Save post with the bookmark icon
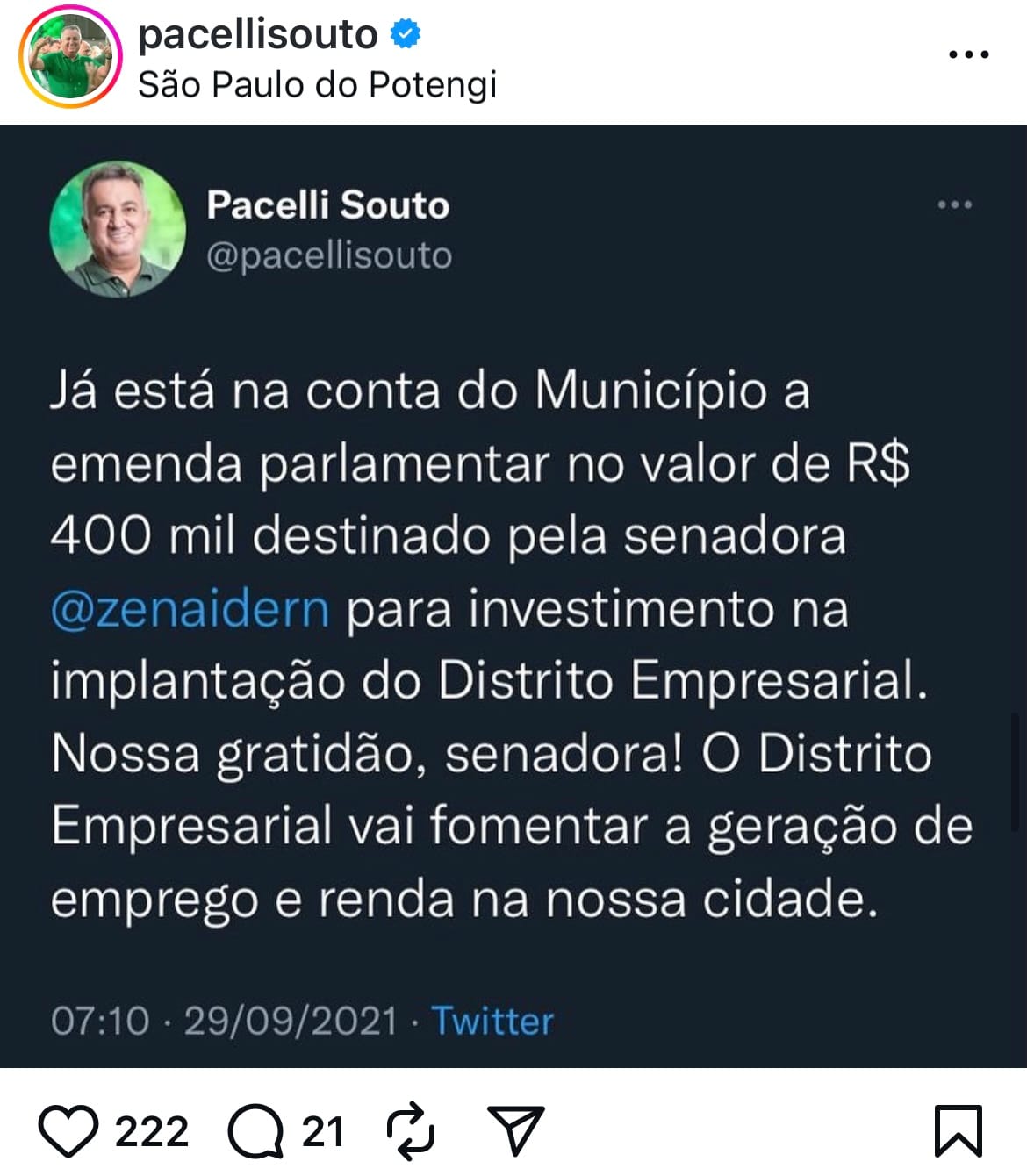The image size is (1027, 1176). pyautogui.click(x=958, y=1130)
